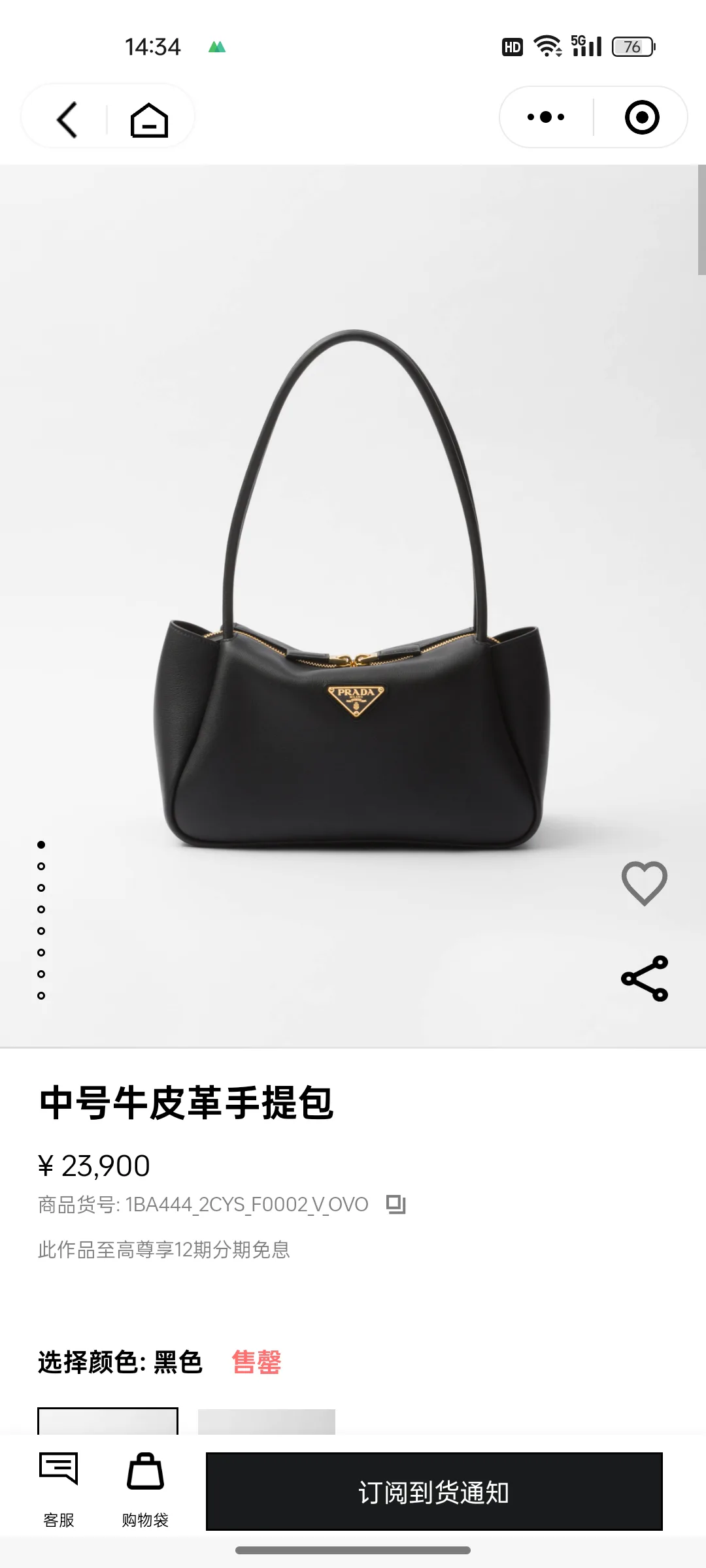Share this Prada handbag
This screenshot has height=1568, width=706.
click(645, 978)
